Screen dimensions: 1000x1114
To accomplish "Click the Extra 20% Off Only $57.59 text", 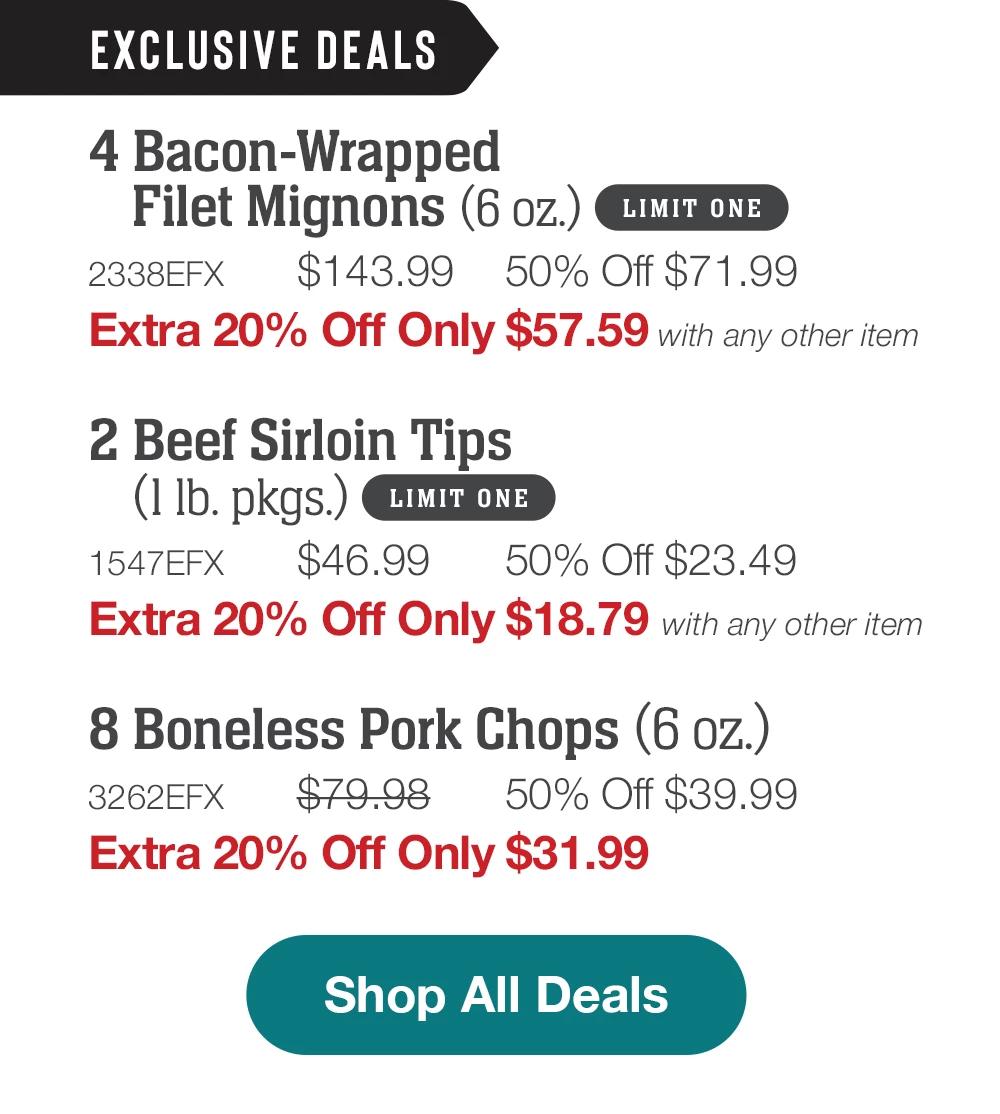I will click(368, 332).
